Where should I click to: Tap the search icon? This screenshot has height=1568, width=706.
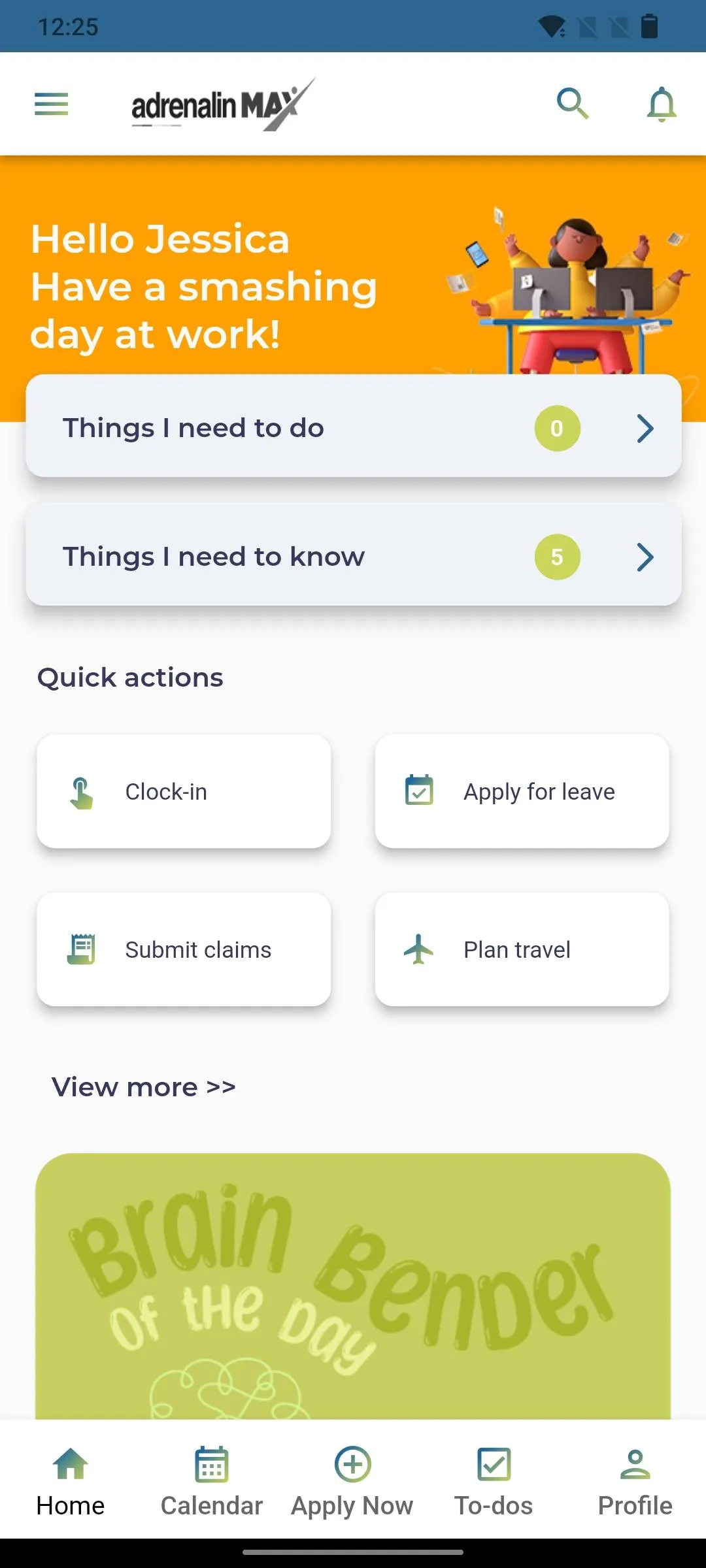572,103
